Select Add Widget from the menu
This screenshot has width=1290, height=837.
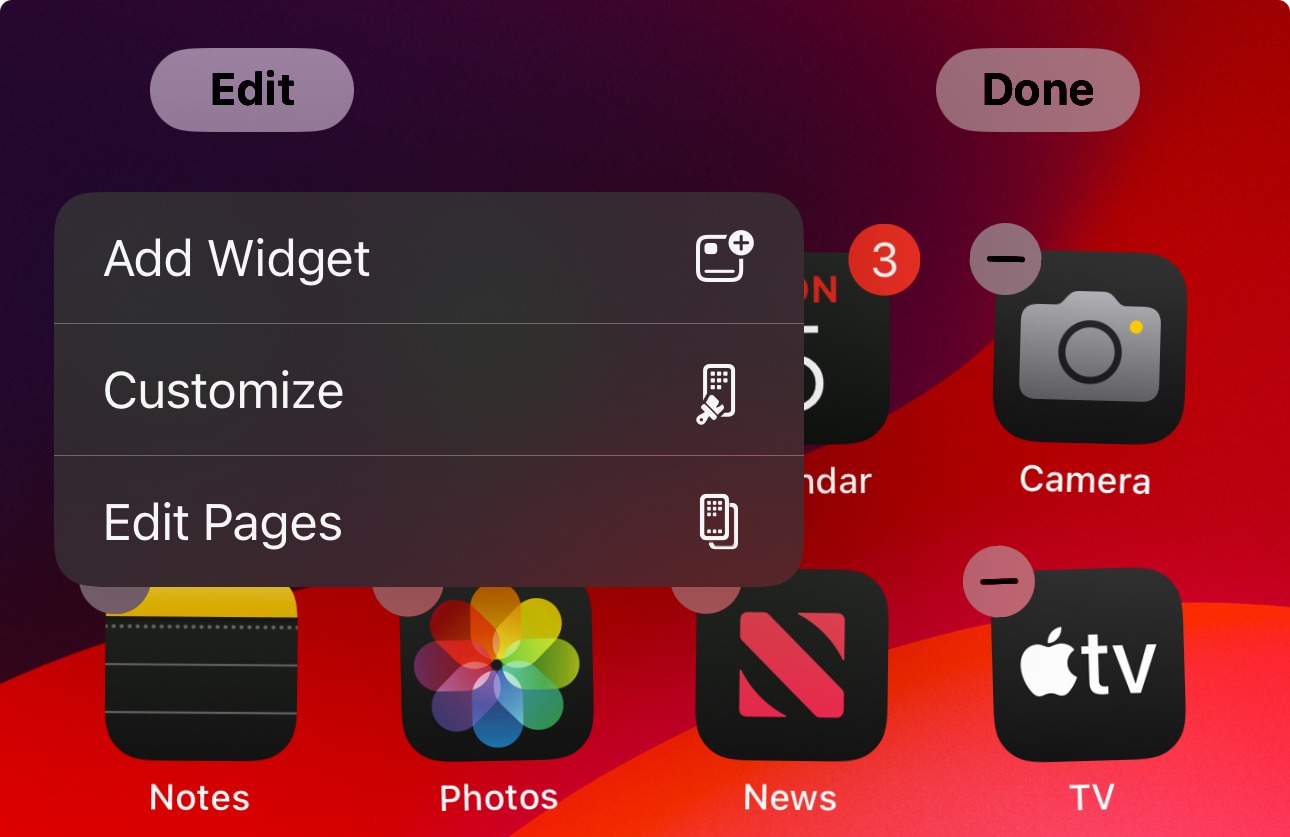[x=428, y=258]
